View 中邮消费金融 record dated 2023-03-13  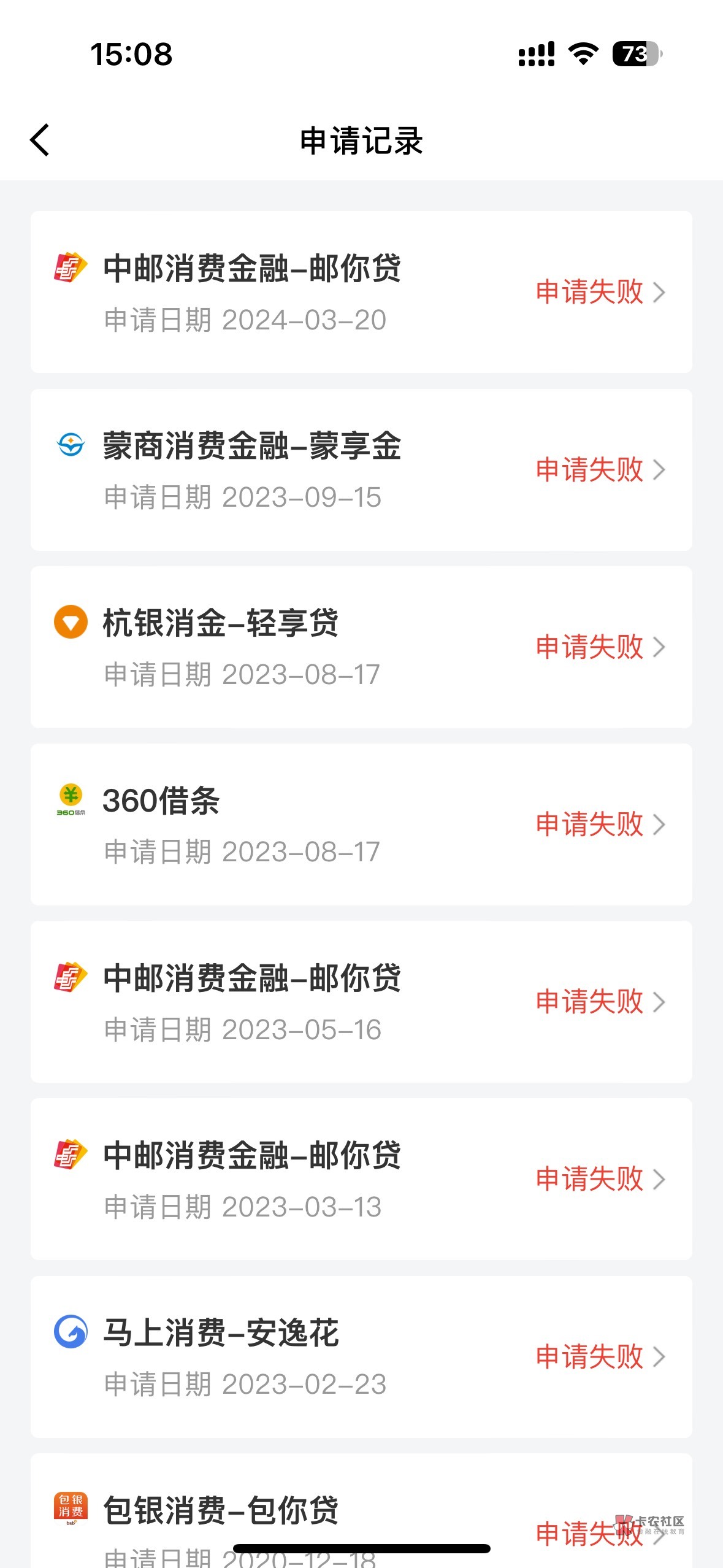point(361,1179)
